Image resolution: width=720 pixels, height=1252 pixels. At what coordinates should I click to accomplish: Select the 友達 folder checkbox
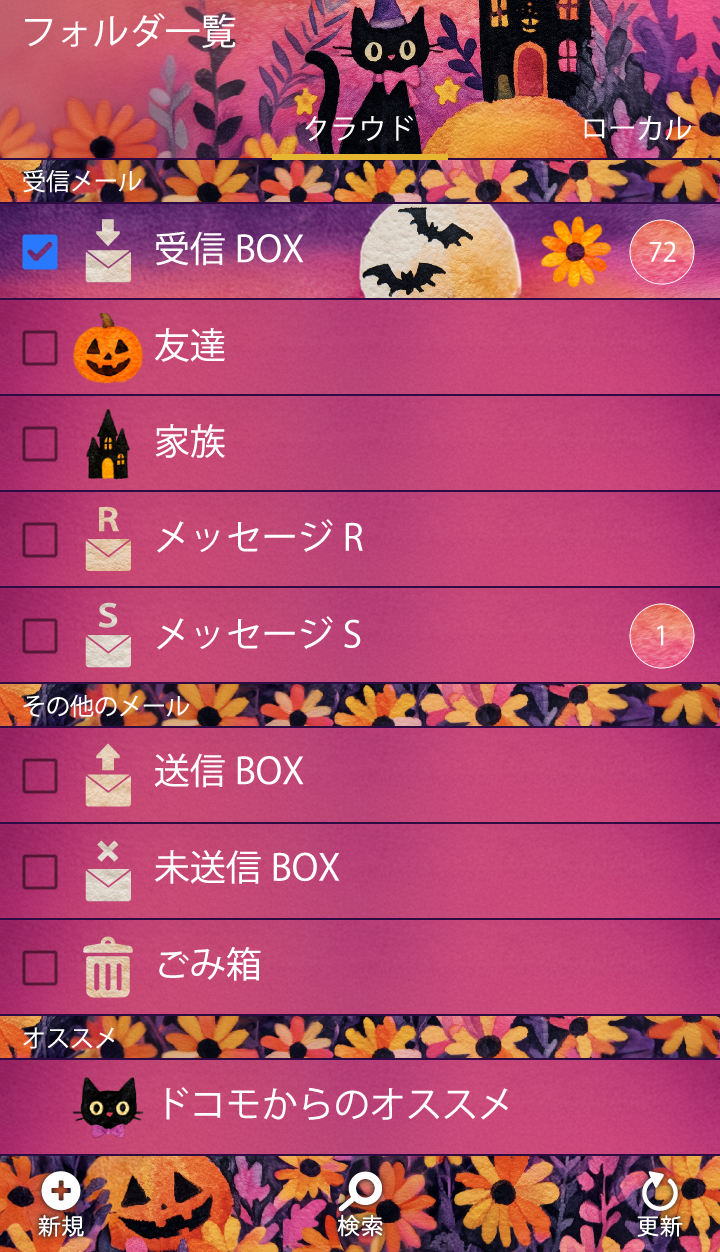click(40, 348)
